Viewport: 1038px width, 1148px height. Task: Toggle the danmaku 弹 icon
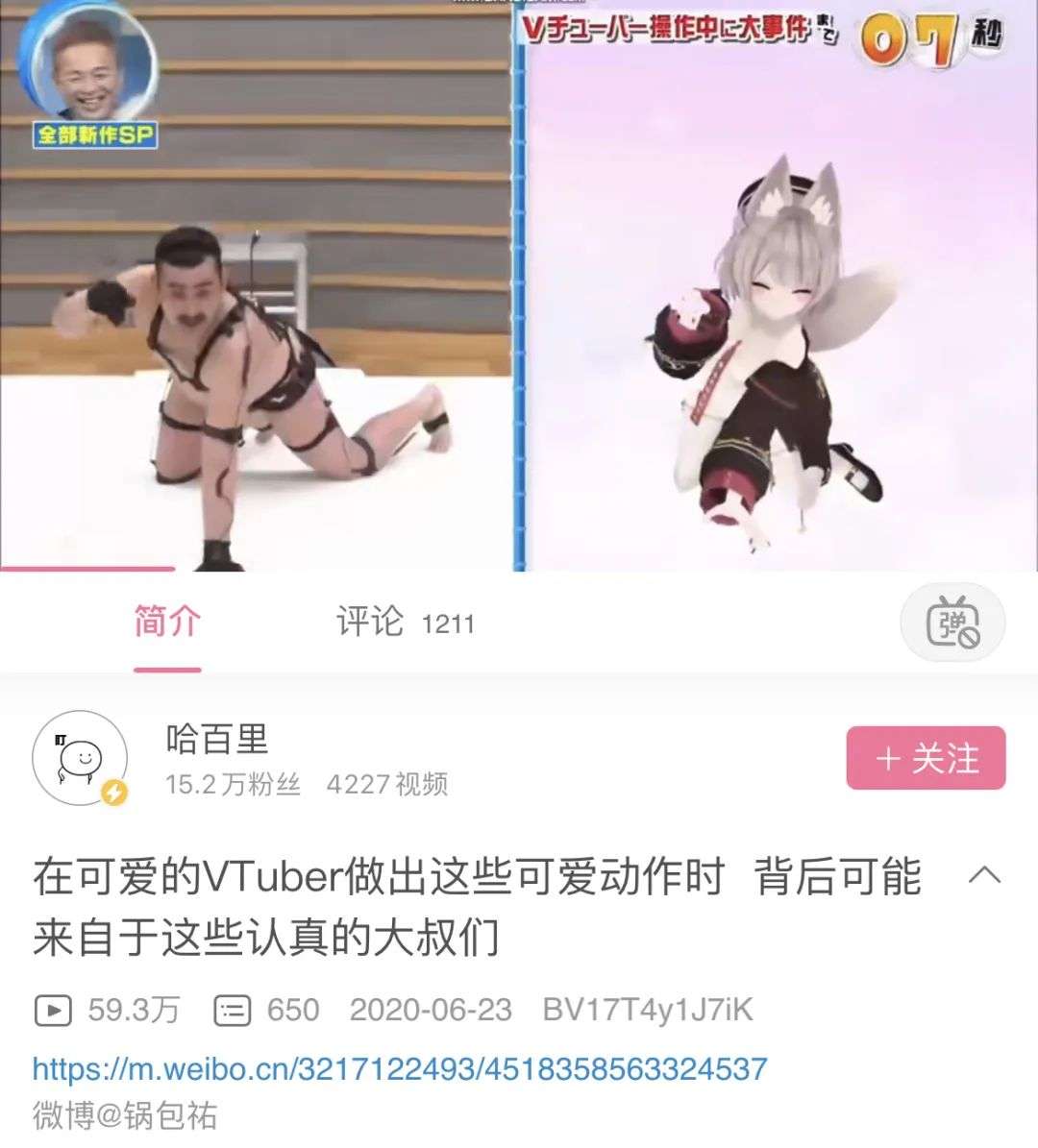951,623
